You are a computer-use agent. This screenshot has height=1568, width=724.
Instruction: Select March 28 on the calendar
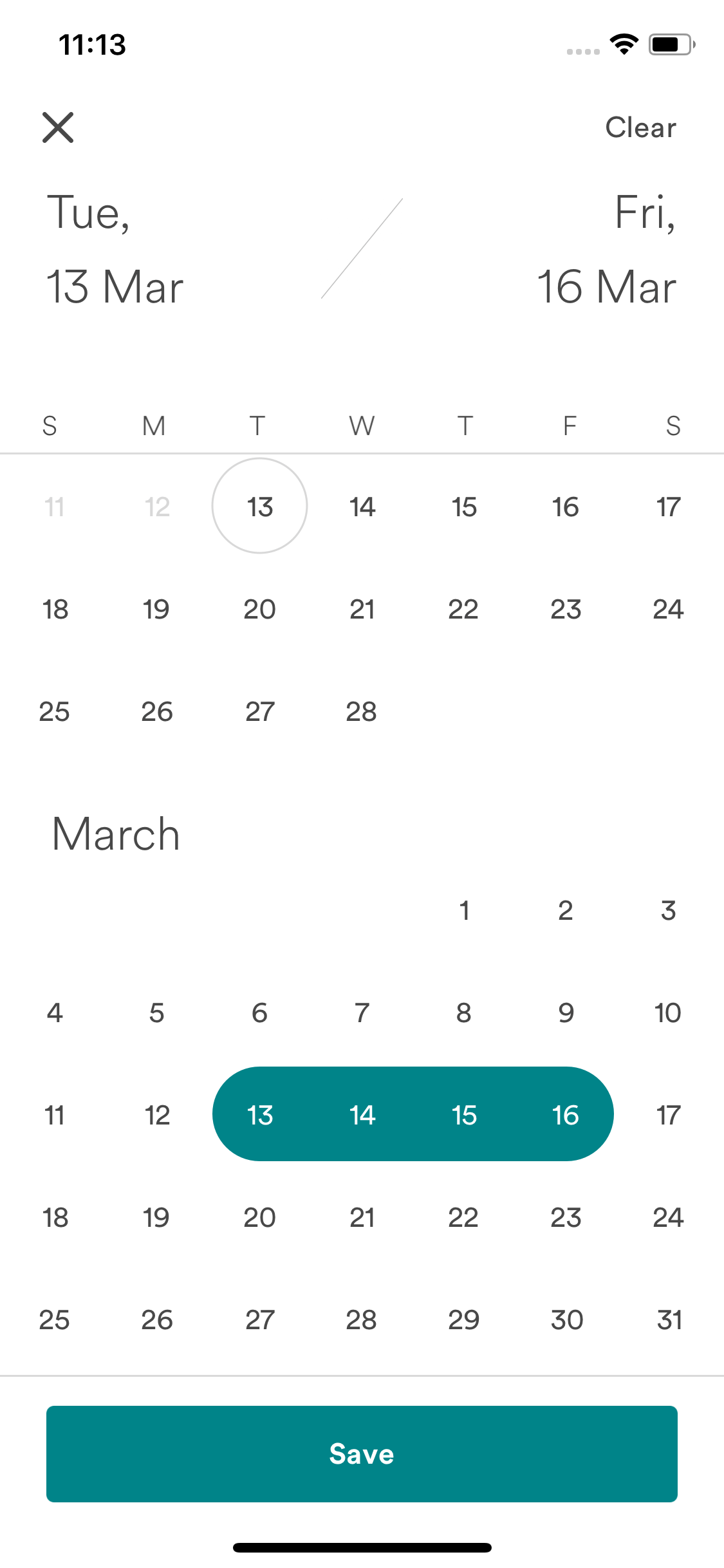tap(362, 1320)
